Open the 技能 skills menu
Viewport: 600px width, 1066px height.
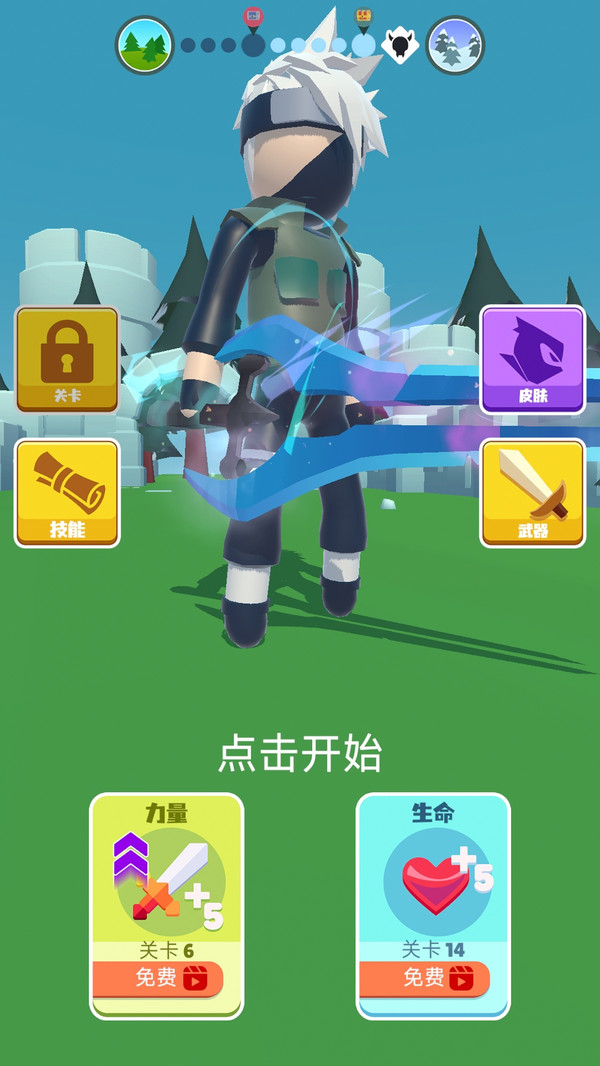[x=67, y=493]
